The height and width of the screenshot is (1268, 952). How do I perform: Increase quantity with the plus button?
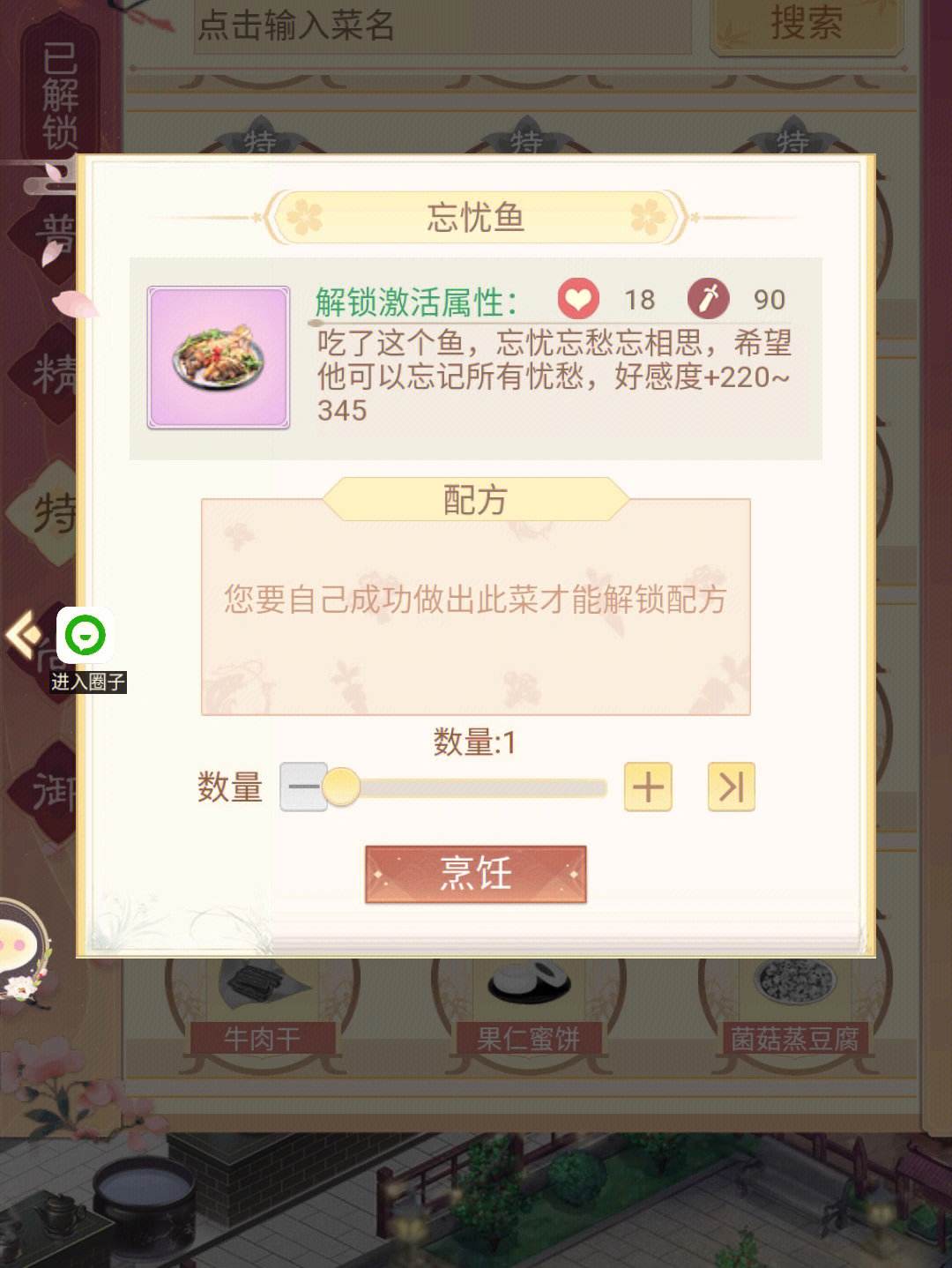pos(648,787)
